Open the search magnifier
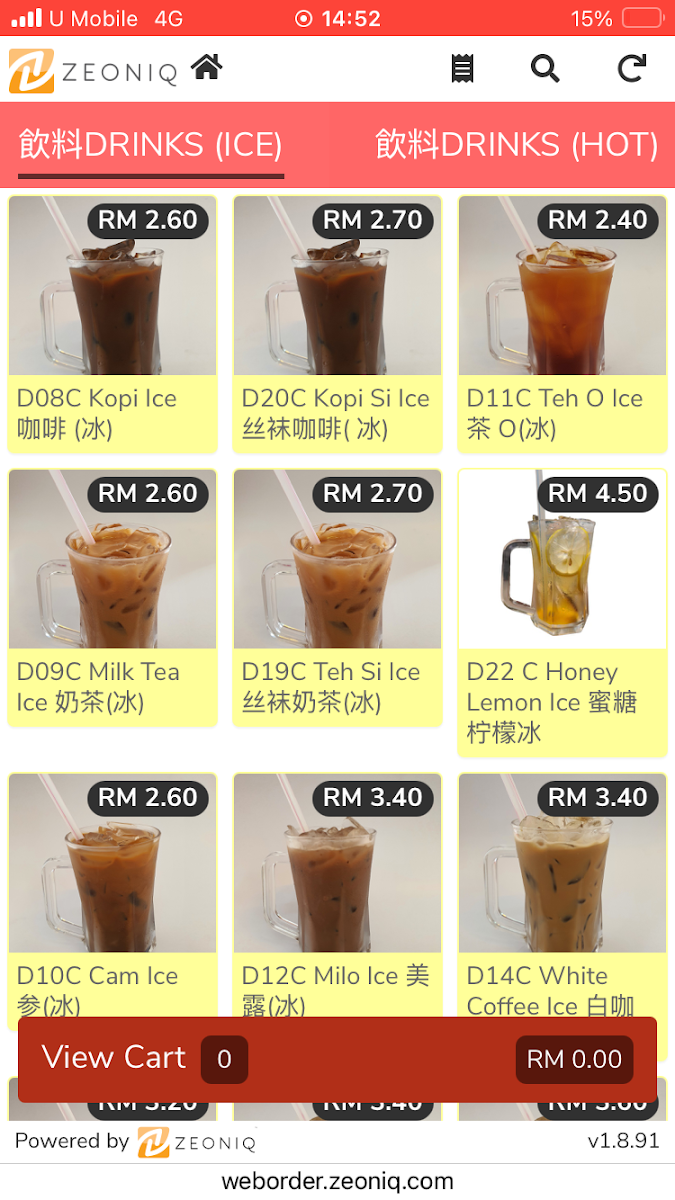 click(545, 69)
